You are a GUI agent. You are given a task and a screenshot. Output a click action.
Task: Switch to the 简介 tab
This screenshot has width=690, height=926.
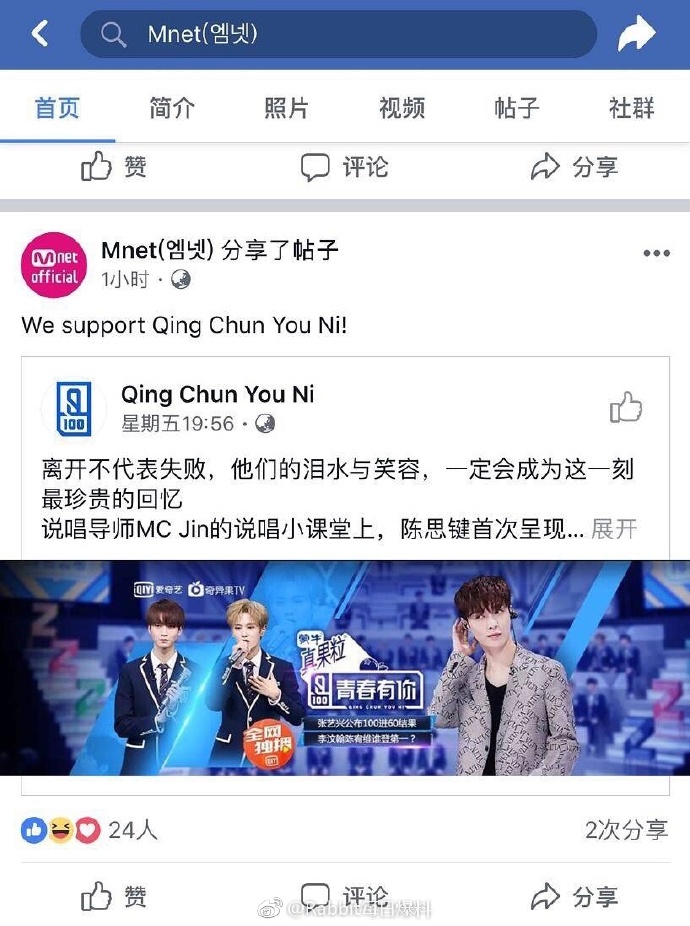[x=172, y=108]
